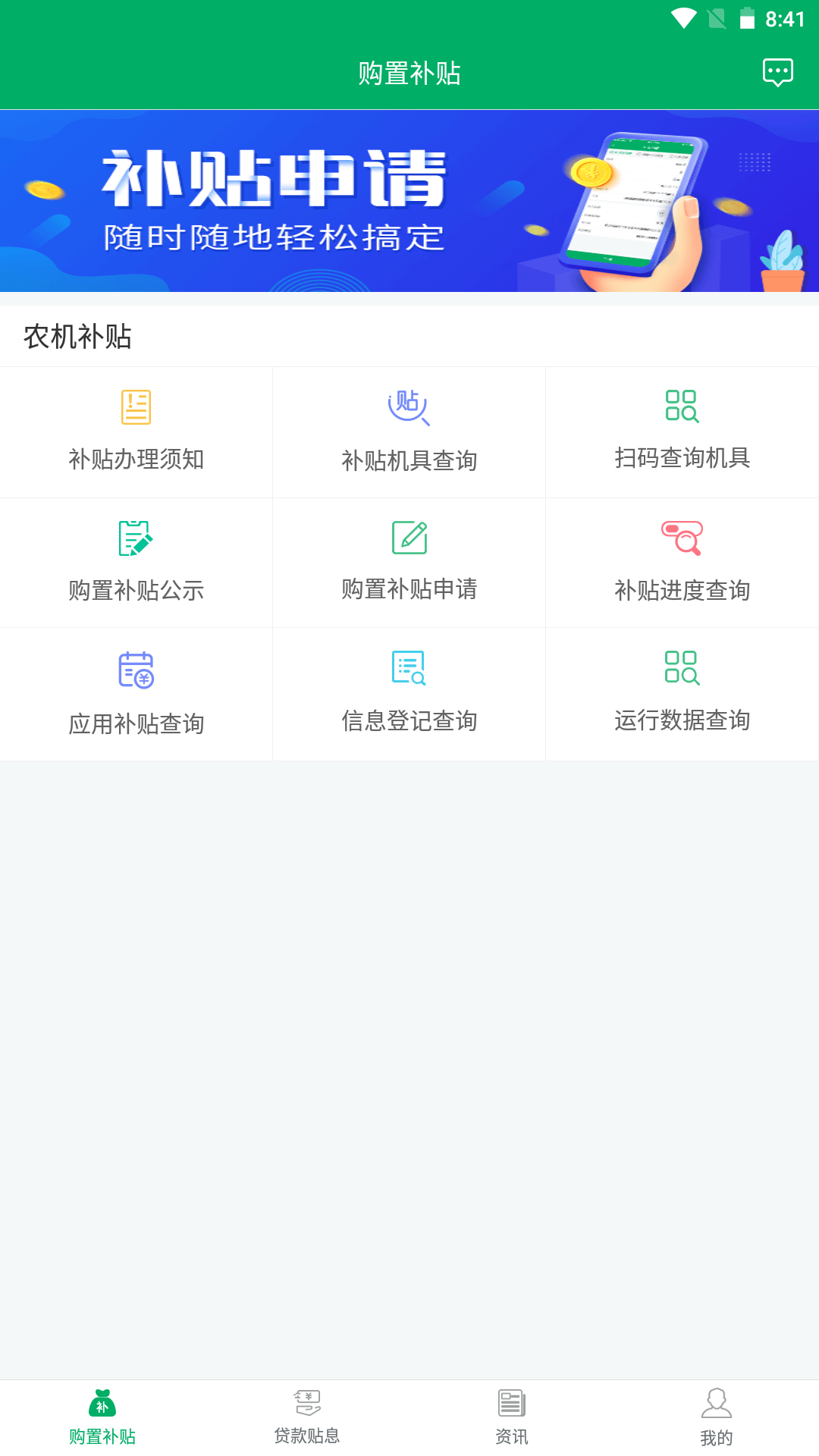The width and height of the screenshot is (819, 1456).
Task: Open 补贴办理须知 subsidy guidelines
Action: (x=136, y=432)
